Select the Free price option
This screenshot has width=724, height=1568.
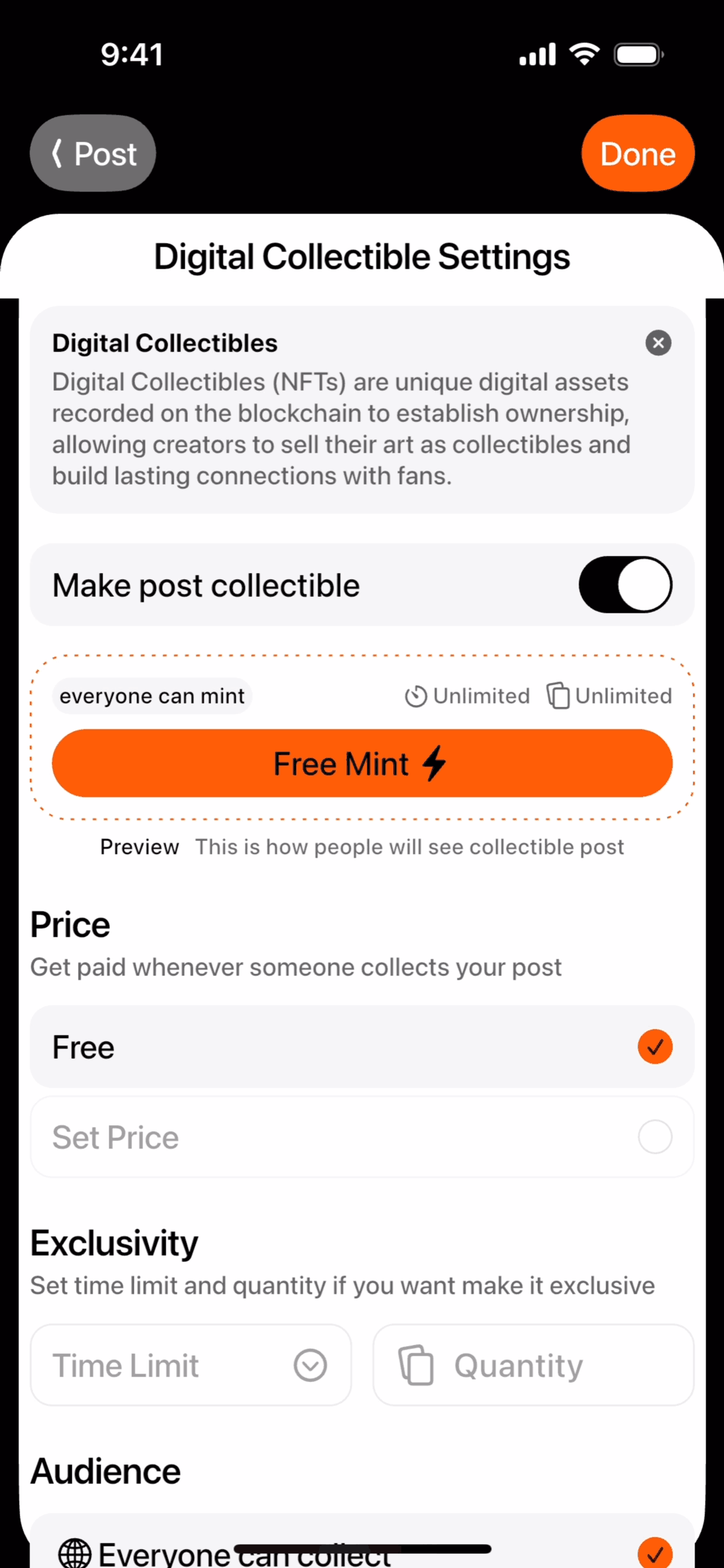[x=362, y=1047]
